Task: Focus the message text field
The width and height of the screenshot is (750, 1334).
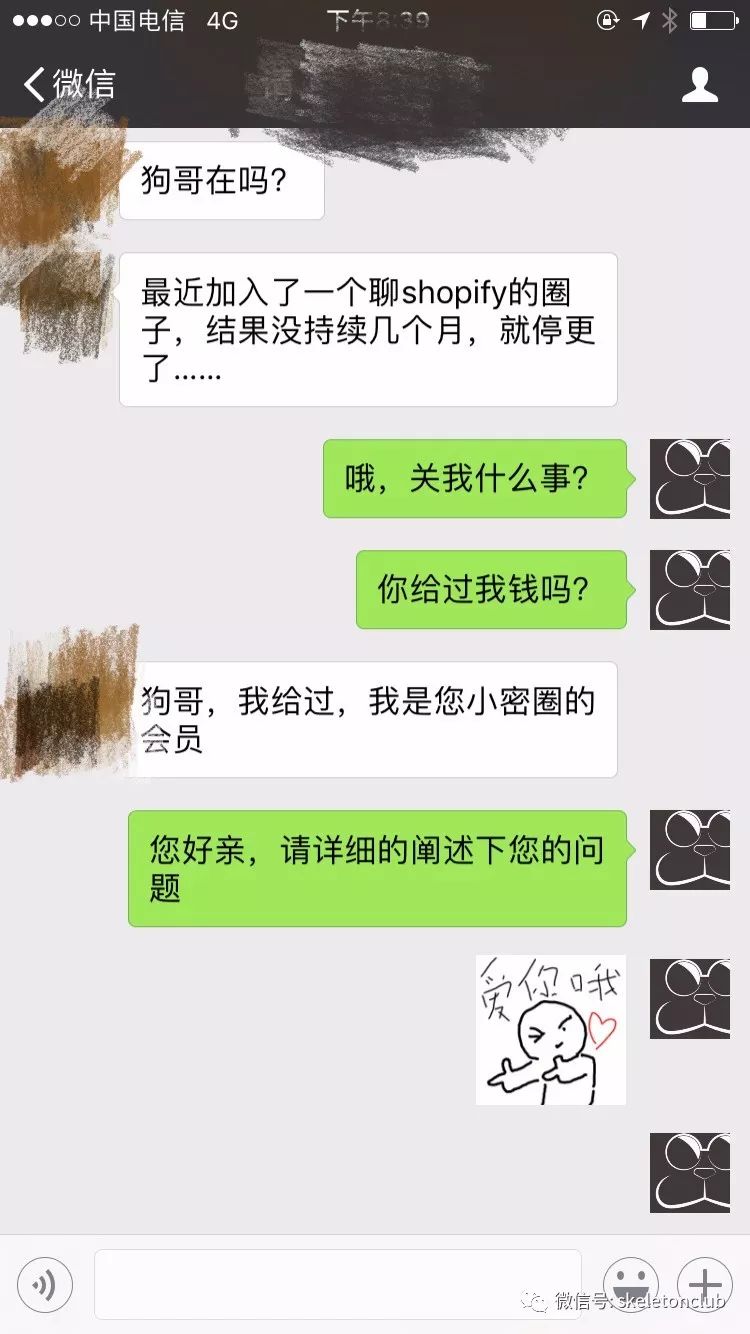Action: pos(337,1284)
